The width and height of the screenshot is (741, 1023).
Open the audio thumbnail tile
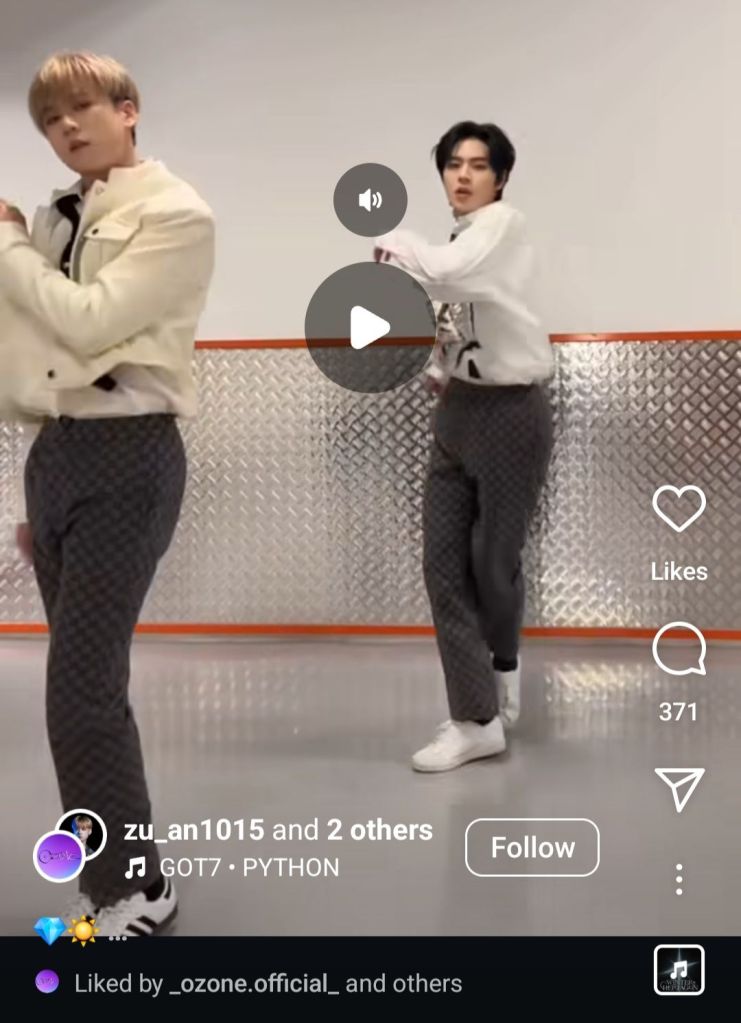point(679,970)
